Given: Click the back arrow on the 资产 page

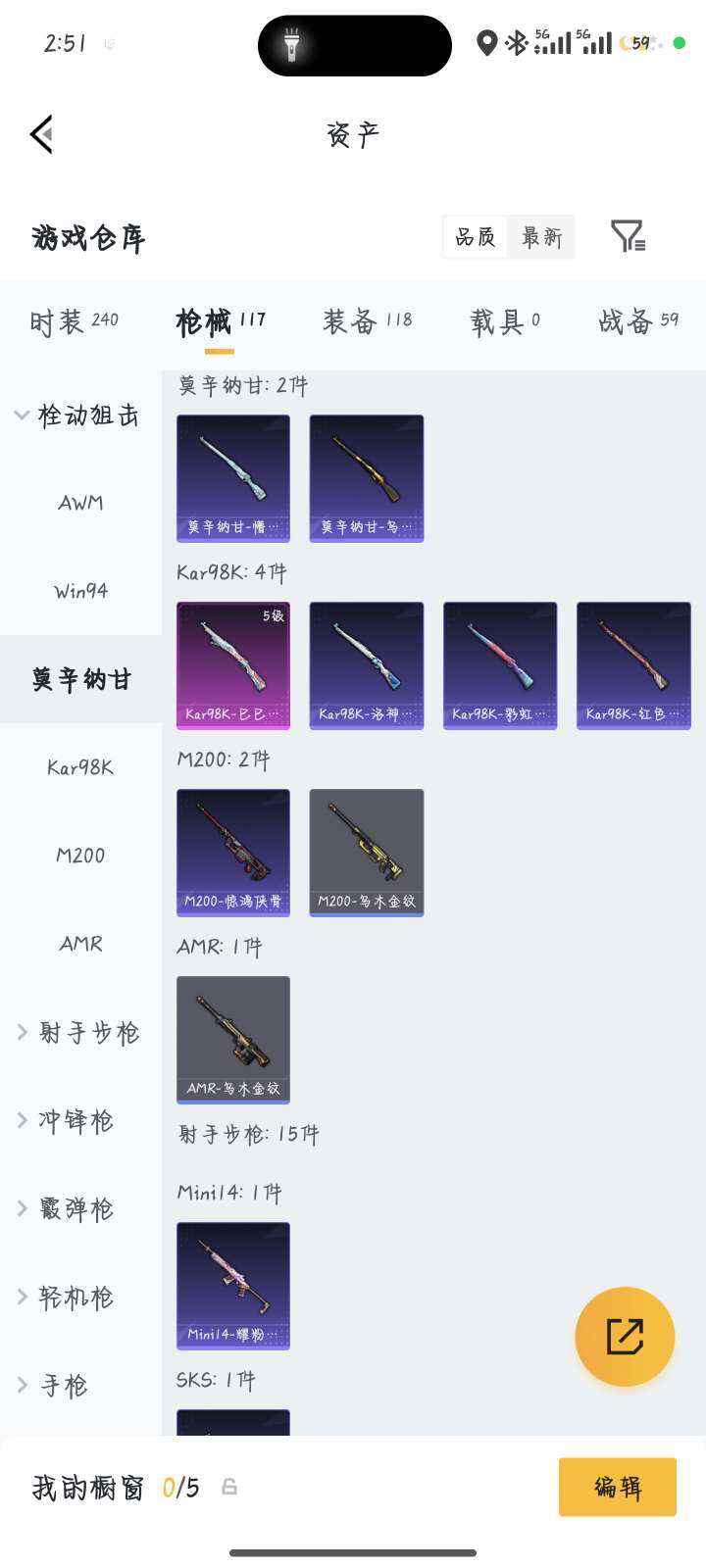Looking at the screenshot, I should [x=41, y=134].
